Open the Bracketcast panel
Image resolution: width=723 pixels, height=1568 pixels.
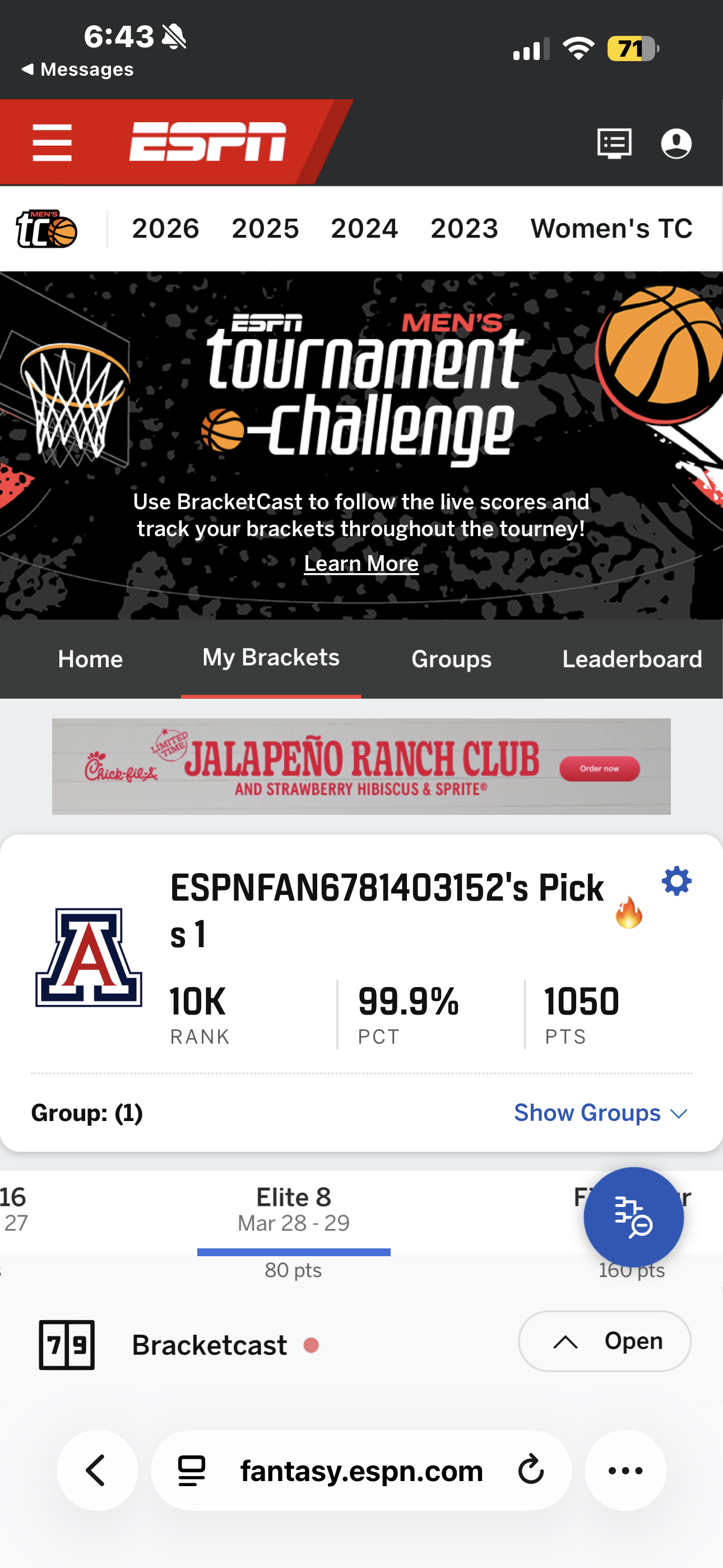tap(604, 1341)
